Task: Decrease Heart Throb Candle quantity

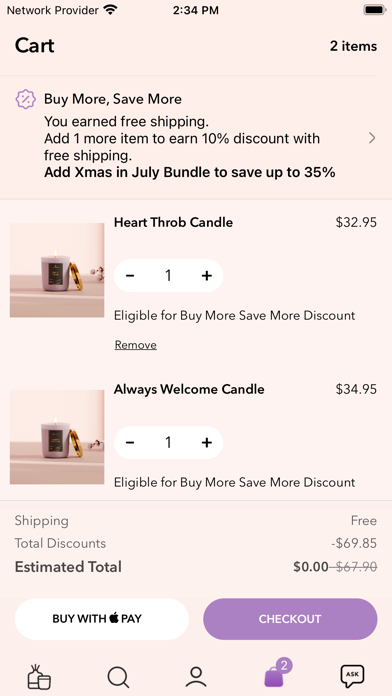Action: pyautogui.click(x=130, y=276)
